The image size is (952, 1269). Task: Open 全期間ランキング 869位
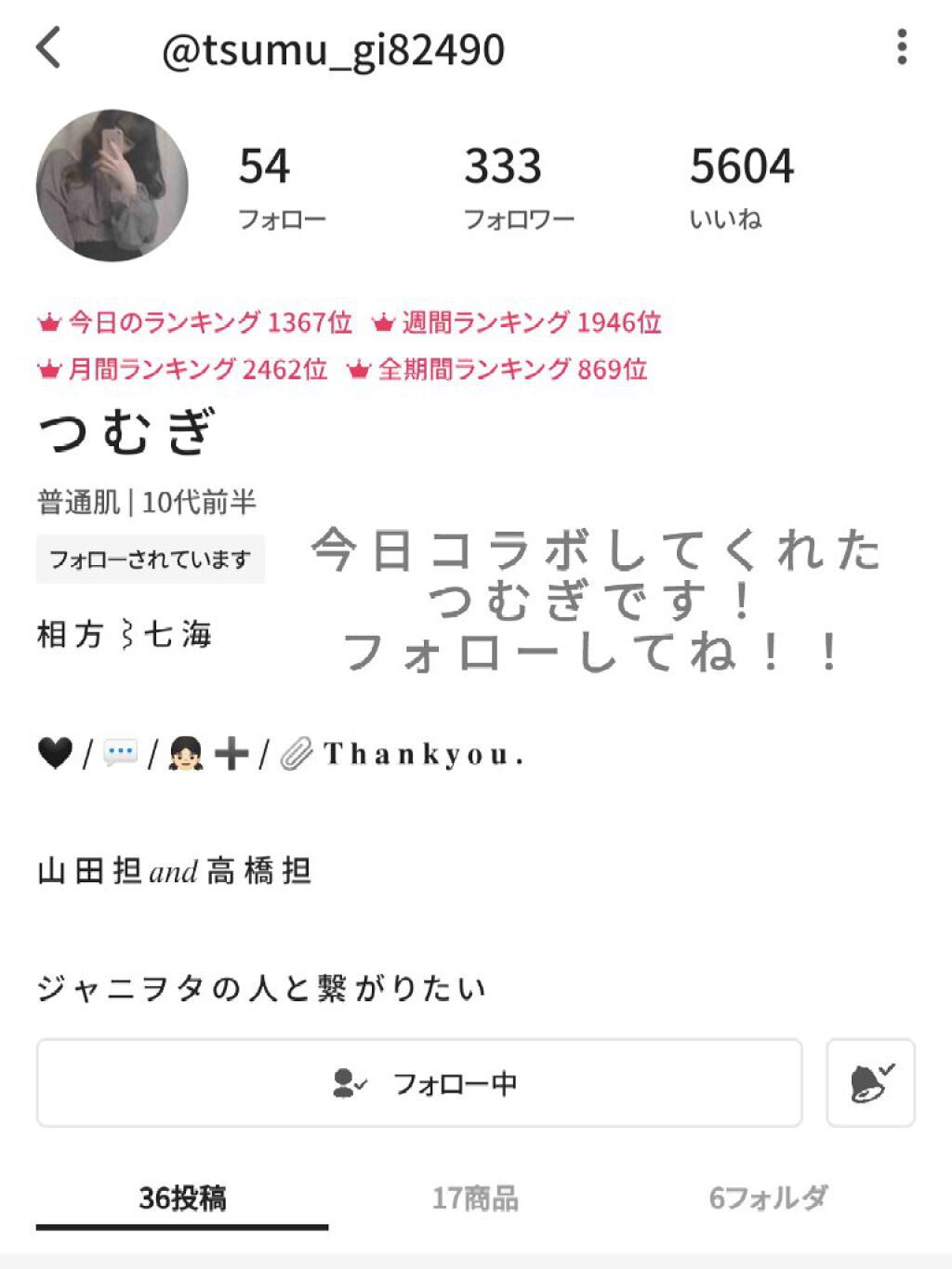pos(497,370)
